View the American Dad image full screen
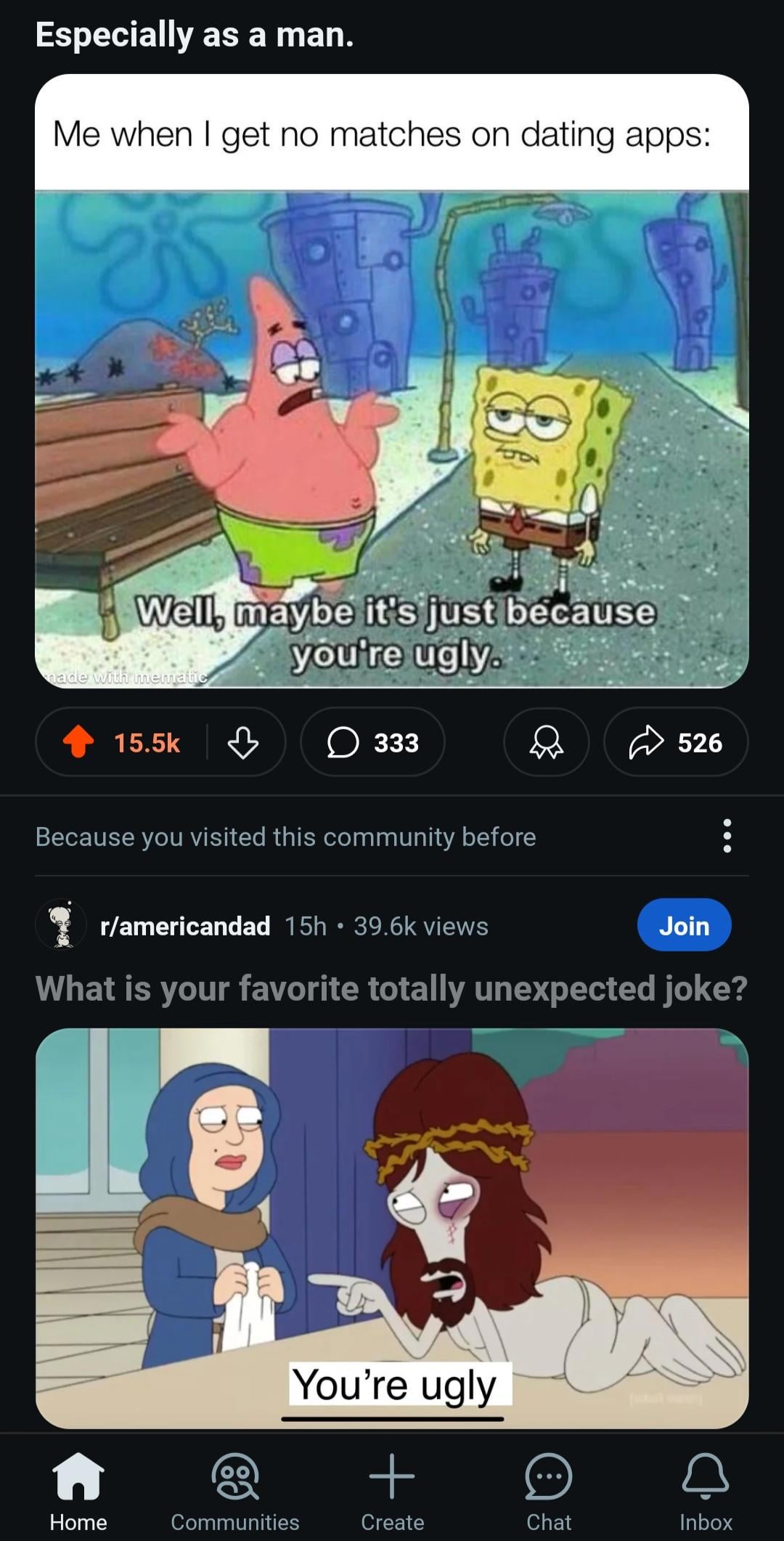Image resolution: width=784 pixels, height=1541 pixels. point(392,1227)
